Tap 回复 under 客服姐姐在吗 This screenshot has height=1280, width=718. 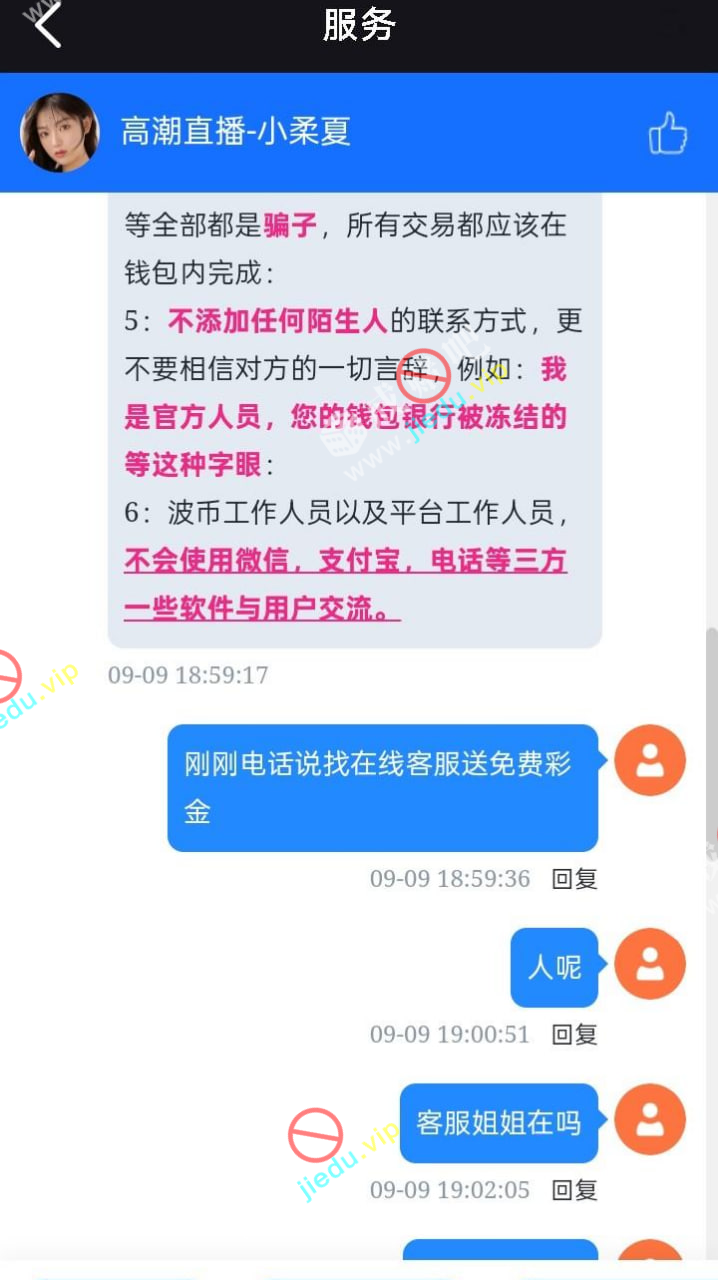575,1190
